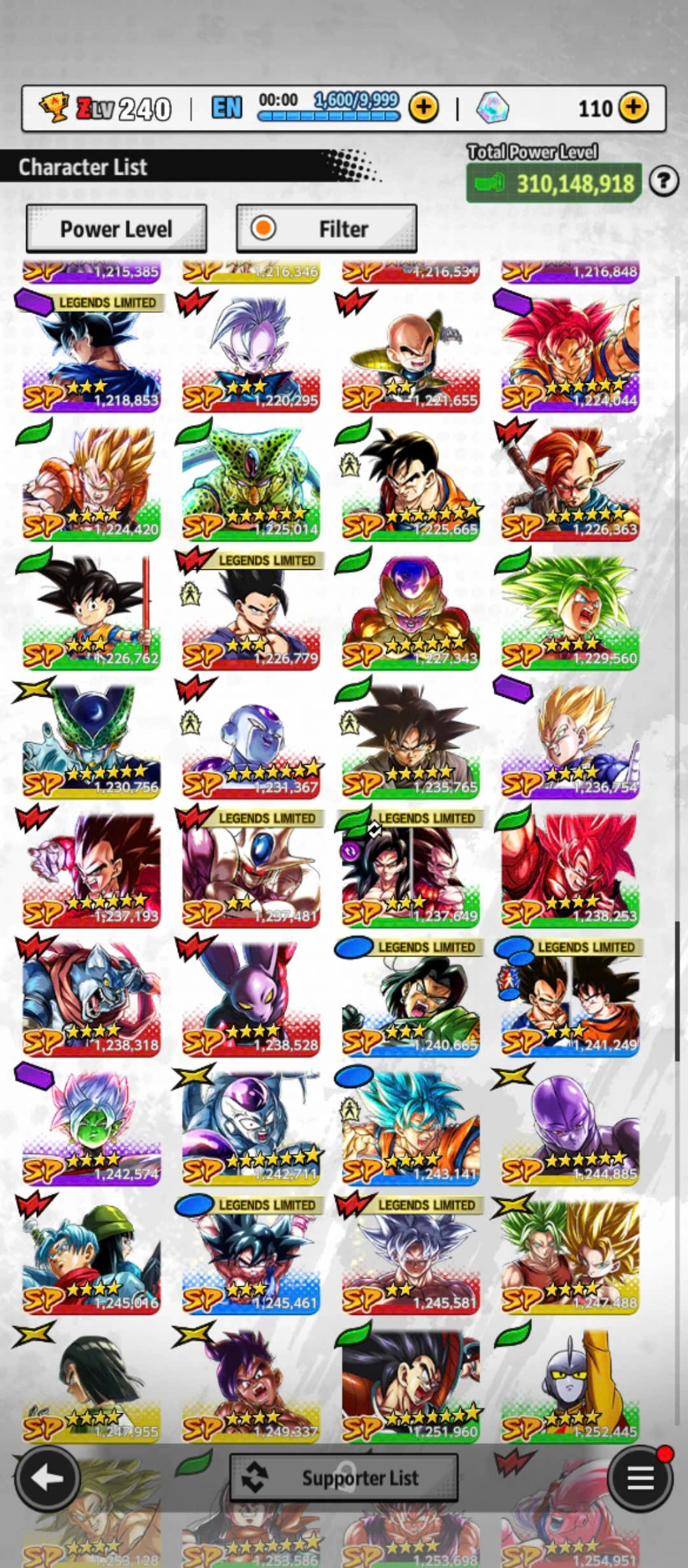Open the Filter options

pos(326,228)
